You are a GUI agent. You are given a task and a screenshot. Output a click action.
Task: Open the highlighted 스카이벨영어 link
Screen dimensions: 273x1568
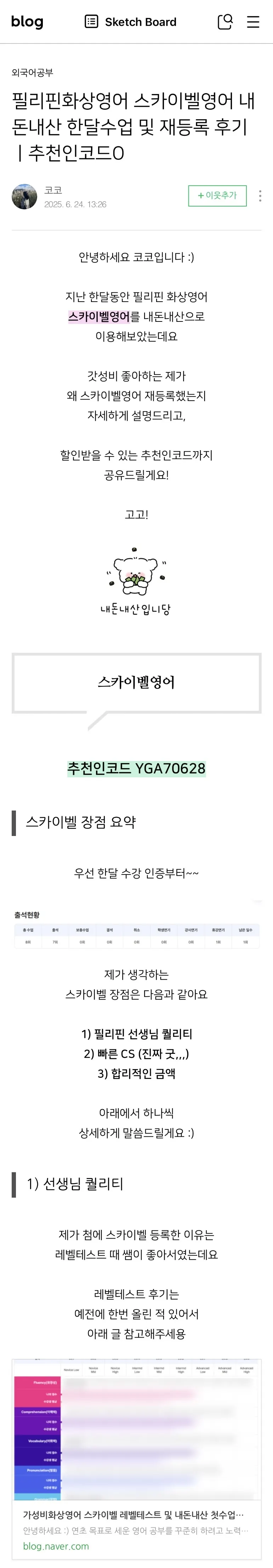[x=99, y=316]
